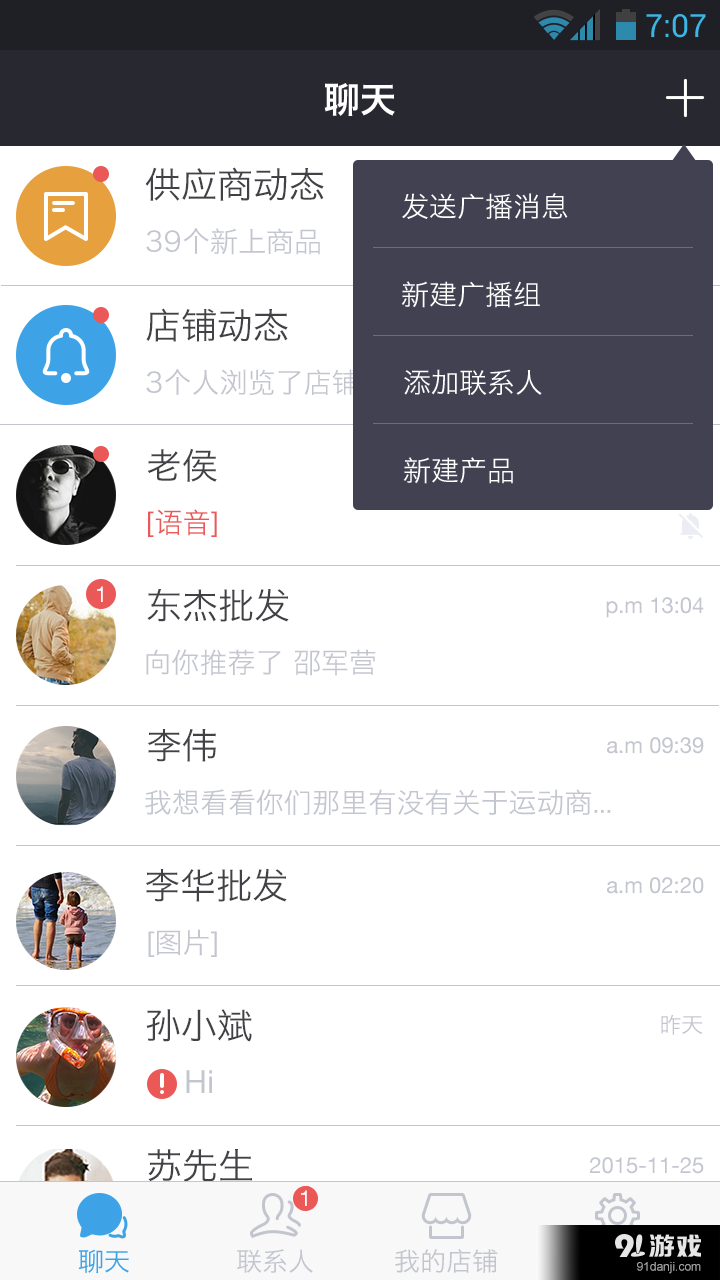
Task: Open 孙小斌's avatar thumbnail
Action: (x=66, y=1057)
